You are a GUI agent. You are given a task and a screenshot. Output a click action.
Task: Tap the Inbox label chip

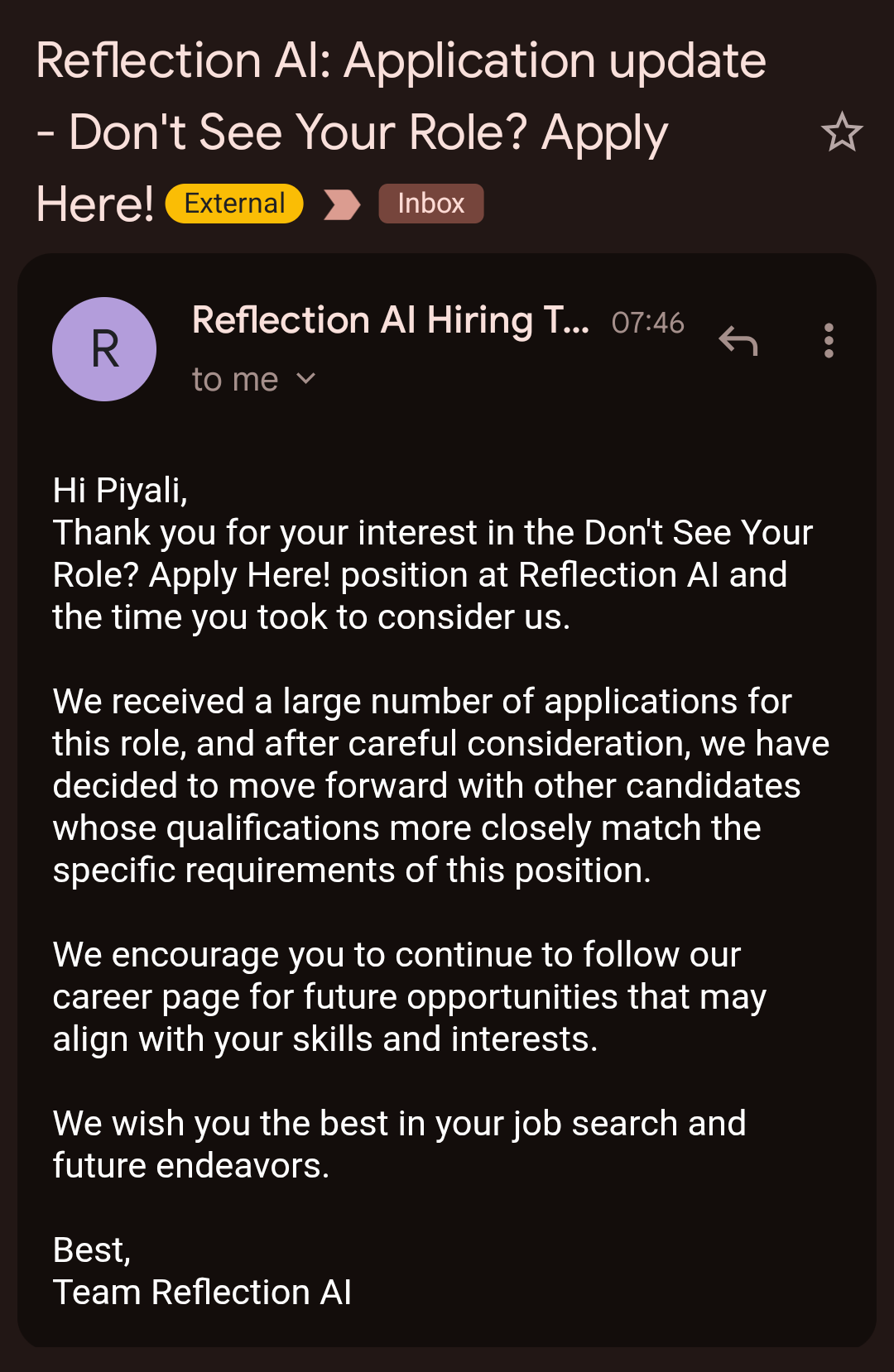pyautogui.click(x=430, y=204)
